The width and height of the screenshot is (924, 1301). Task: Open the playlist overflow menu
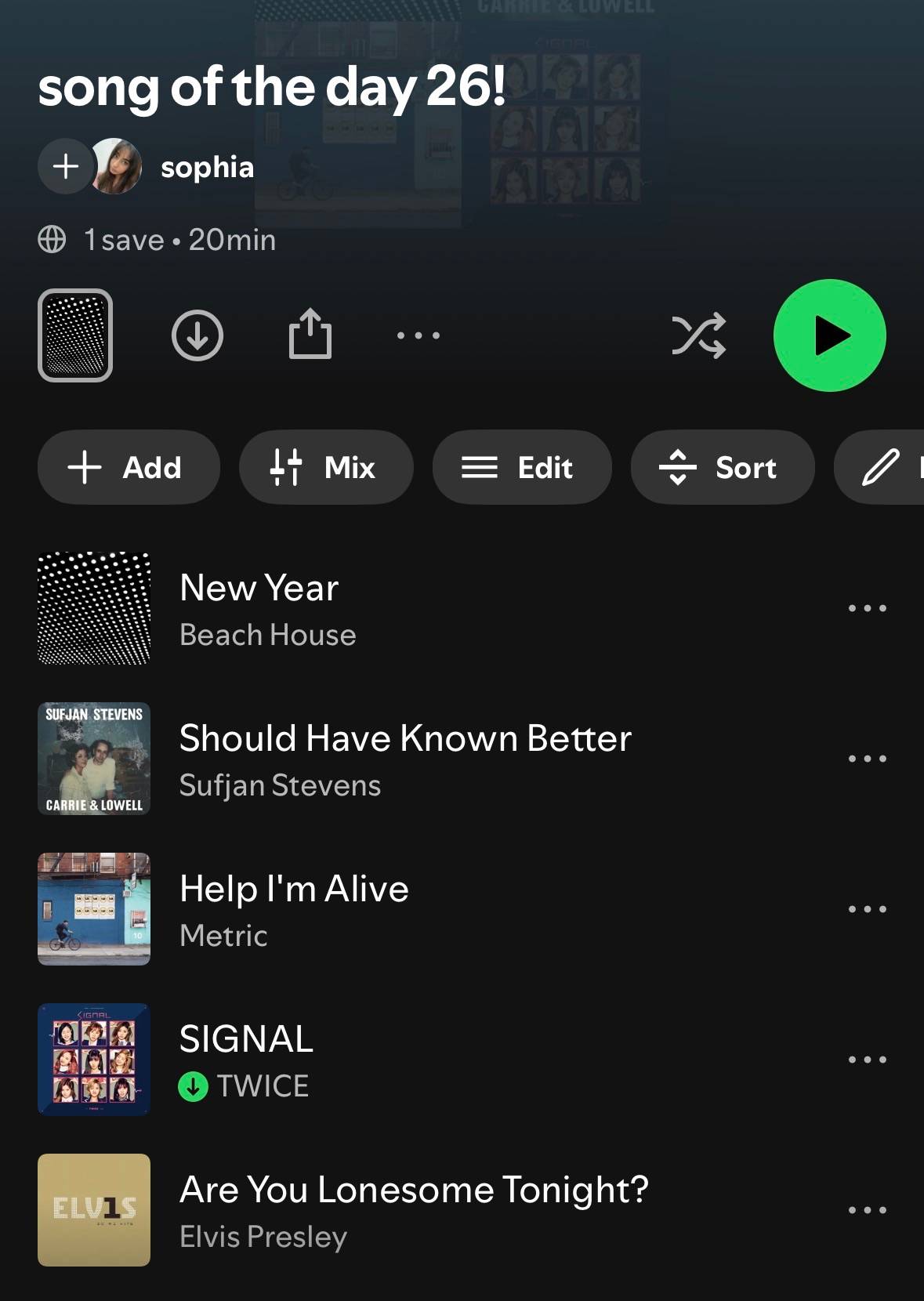(419, 335)
